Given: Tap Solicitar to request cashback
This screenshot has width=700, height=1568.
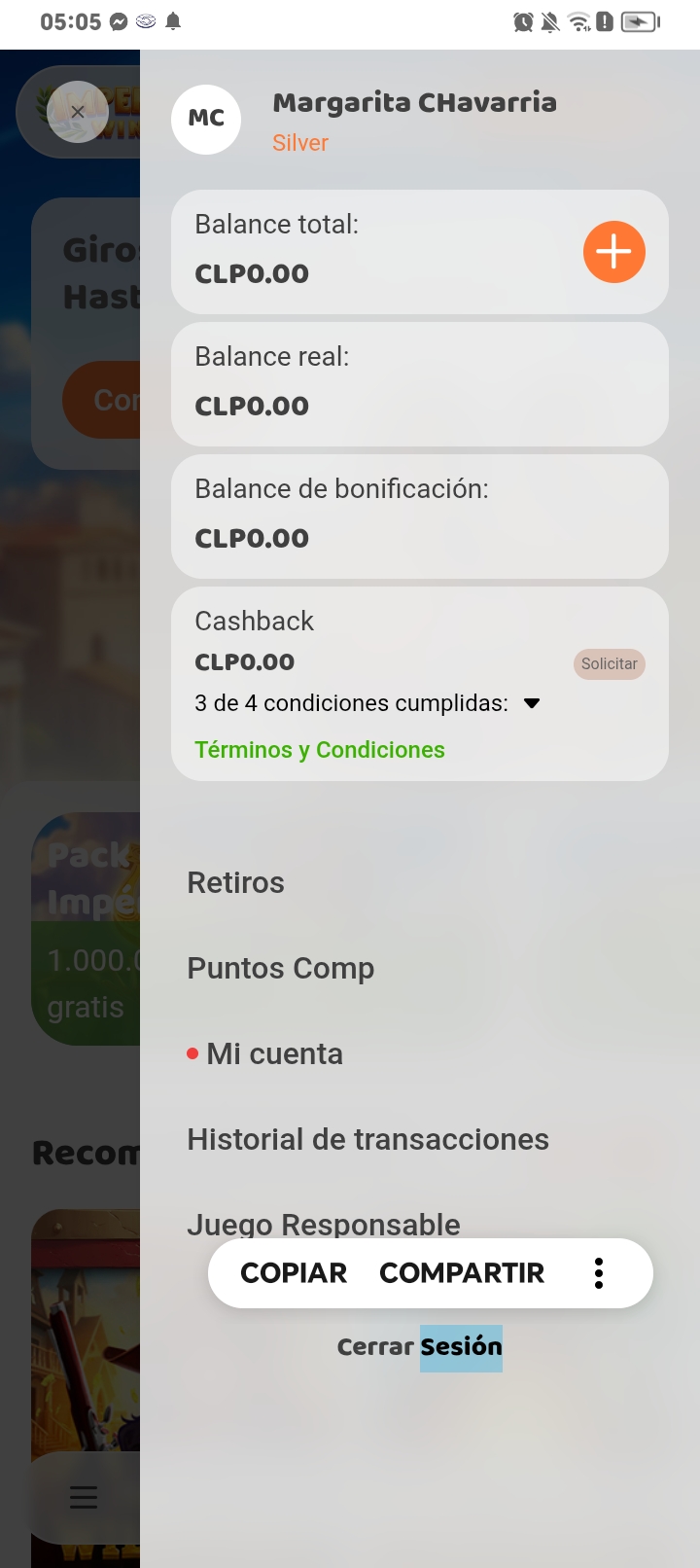Looking at the screenshot, I should [x=609, y=664].
